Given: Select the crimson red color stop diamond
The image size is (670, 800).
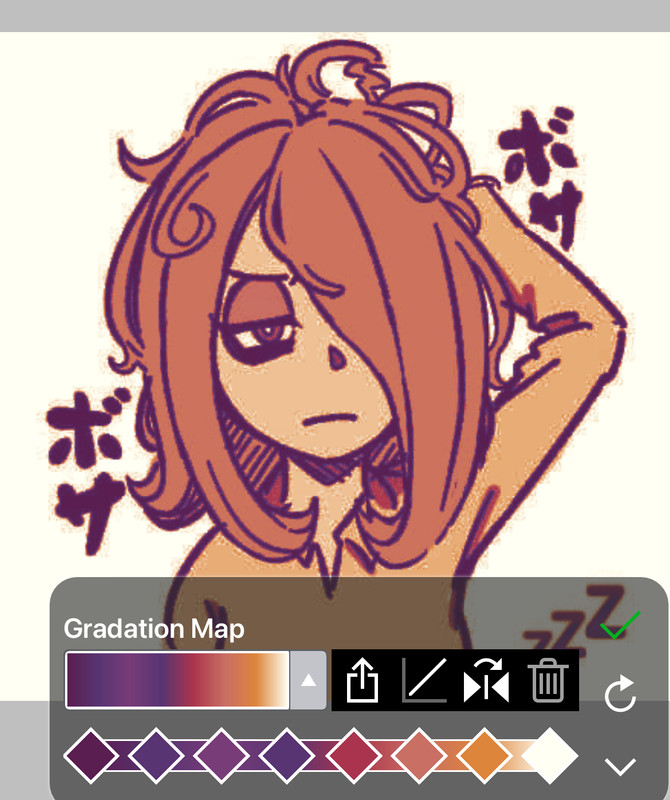Looking at the screenshot, I should (352, 755).
